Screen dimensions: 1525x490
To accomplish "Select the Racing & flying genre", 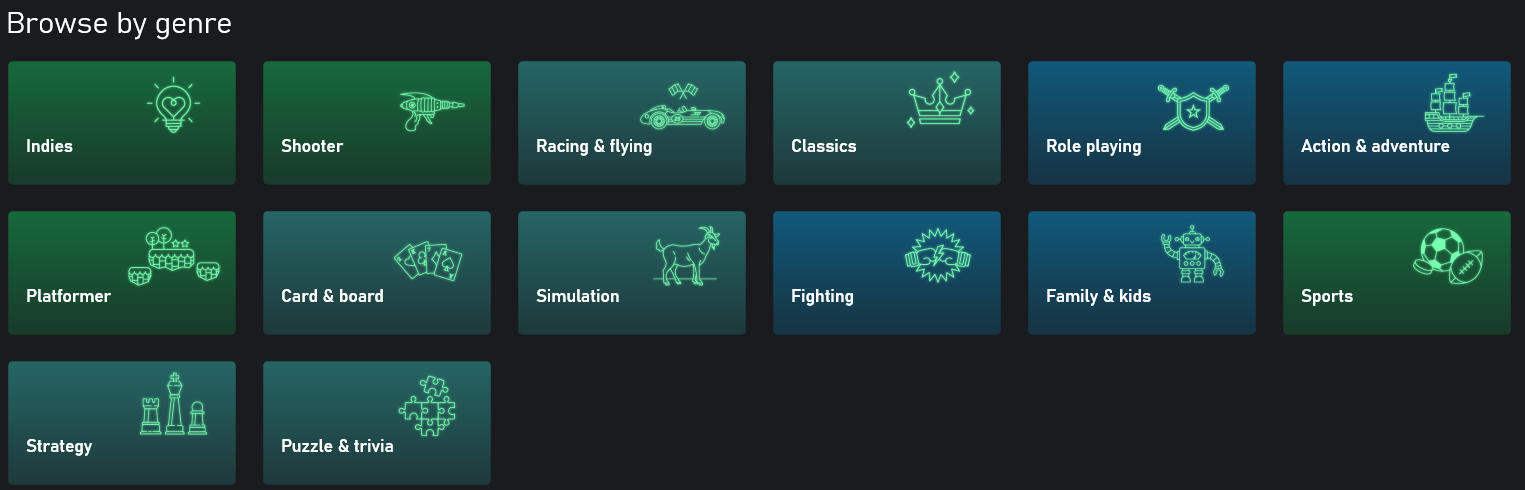I will 631,123.
